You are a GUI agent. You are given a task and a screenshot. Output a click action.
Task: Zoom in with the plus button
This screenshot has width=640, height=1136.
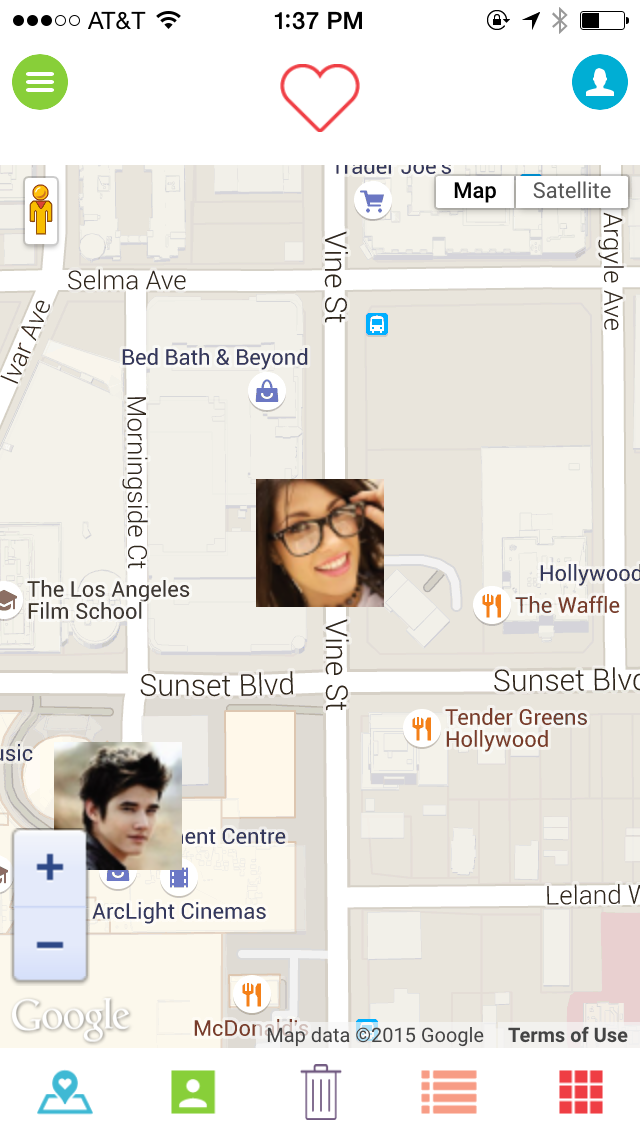click(x=50, y=867)
